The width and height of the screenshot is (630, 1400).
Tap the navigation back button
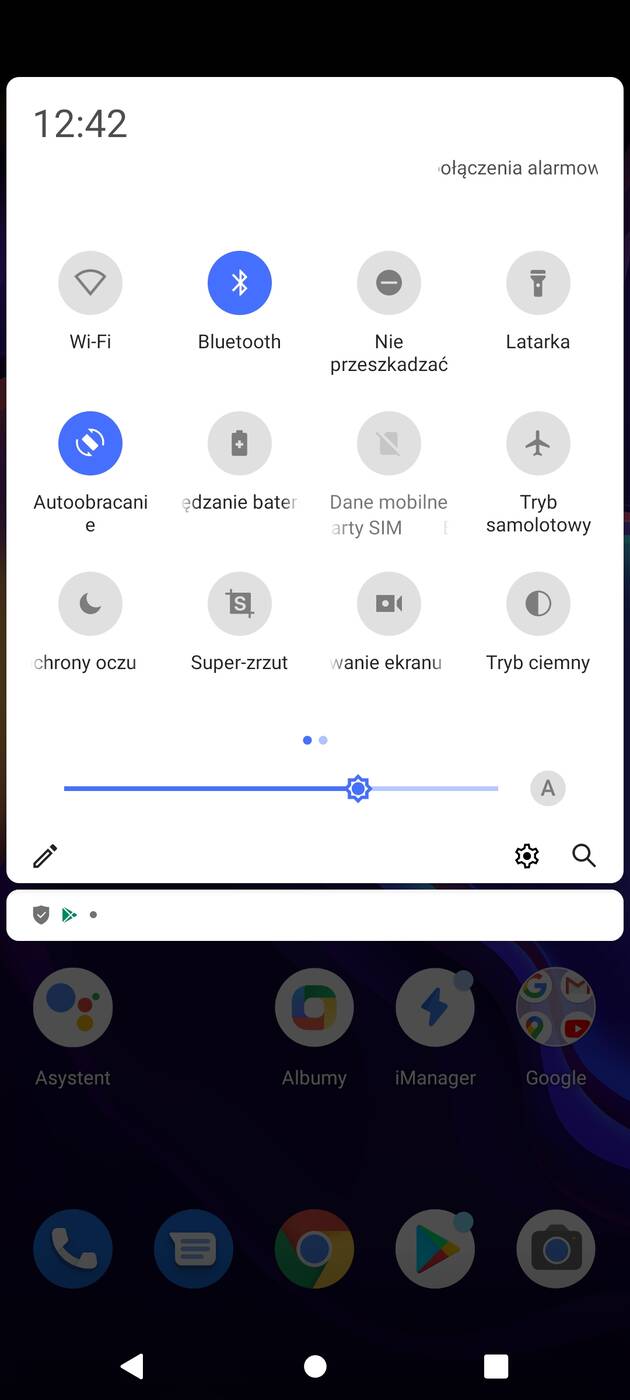[x=132, y=1366]
